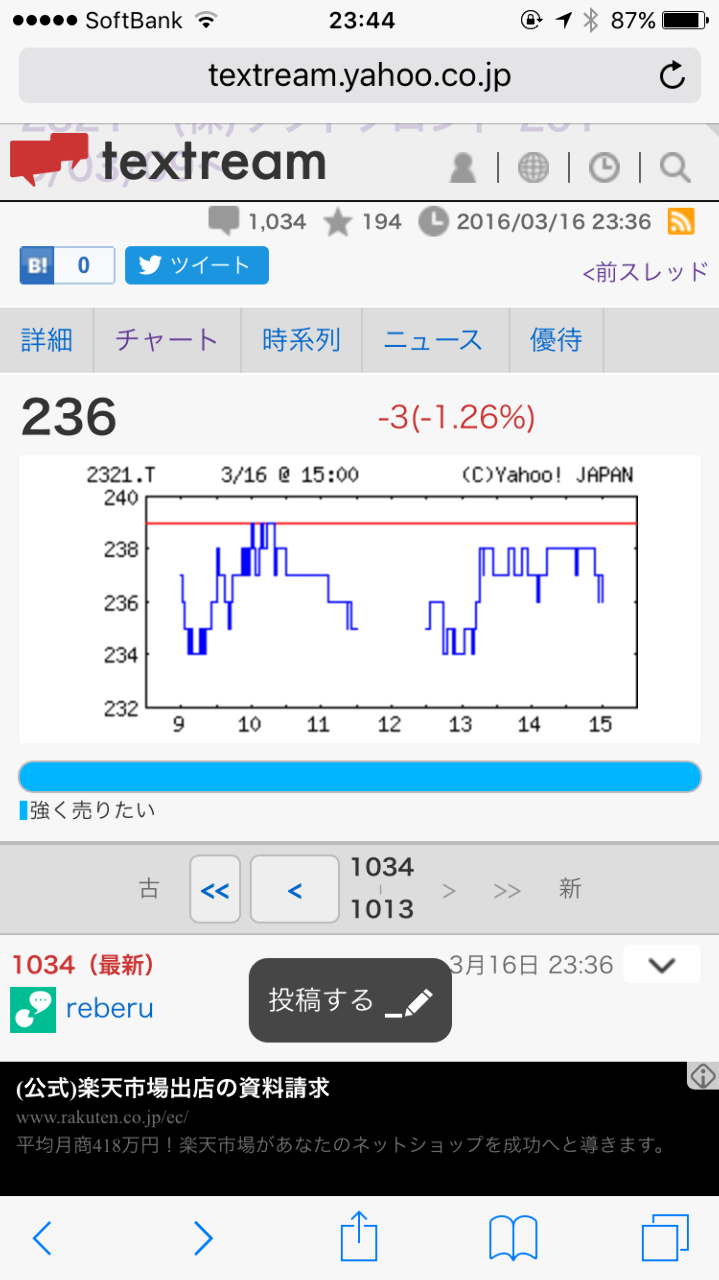Screen dimensions: 719x1280
Task: Open the globe icon in header
Action: pyautogui.click(x=533, y=168)
